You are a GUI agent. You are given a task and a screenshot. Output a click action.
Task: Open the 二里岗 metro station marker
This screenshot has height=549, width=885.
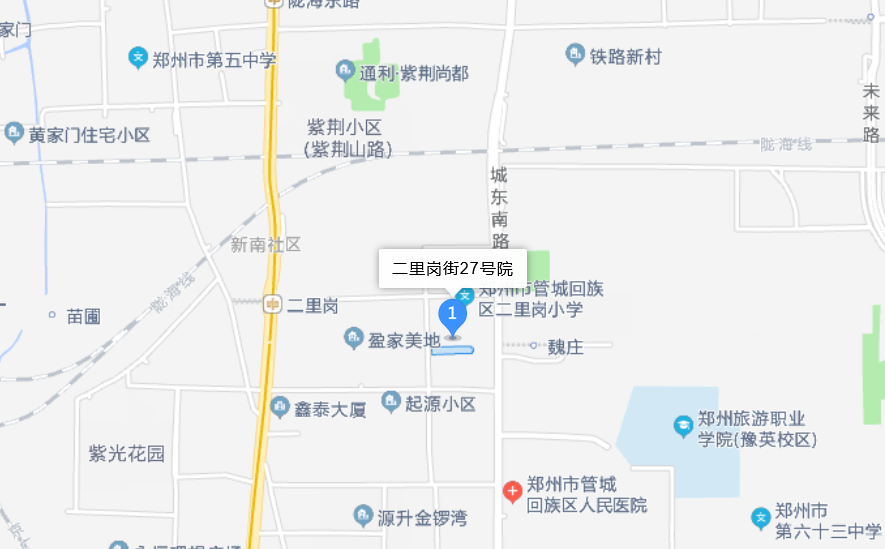click(x=271, y=304)
